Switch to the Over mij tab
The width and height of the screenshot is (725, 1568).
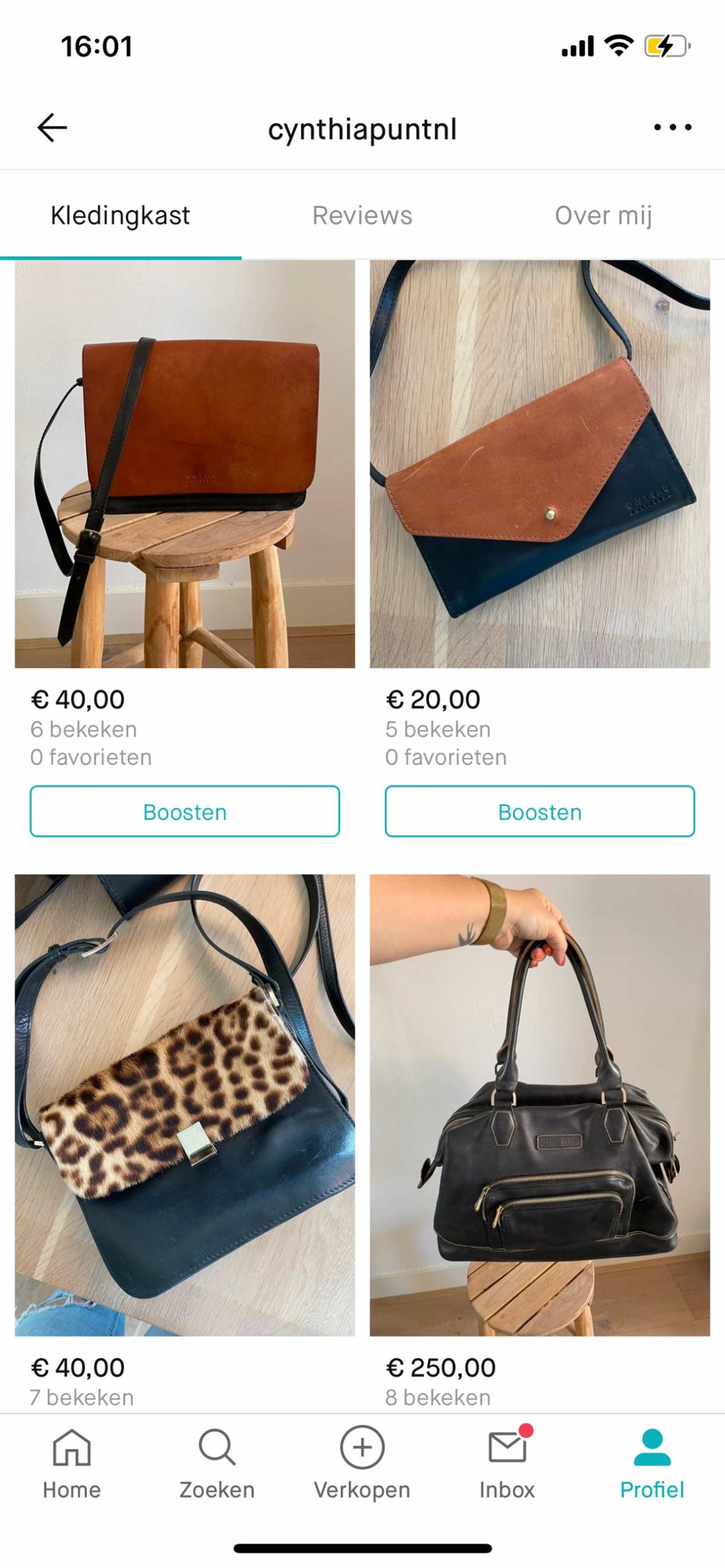[603, 216]
